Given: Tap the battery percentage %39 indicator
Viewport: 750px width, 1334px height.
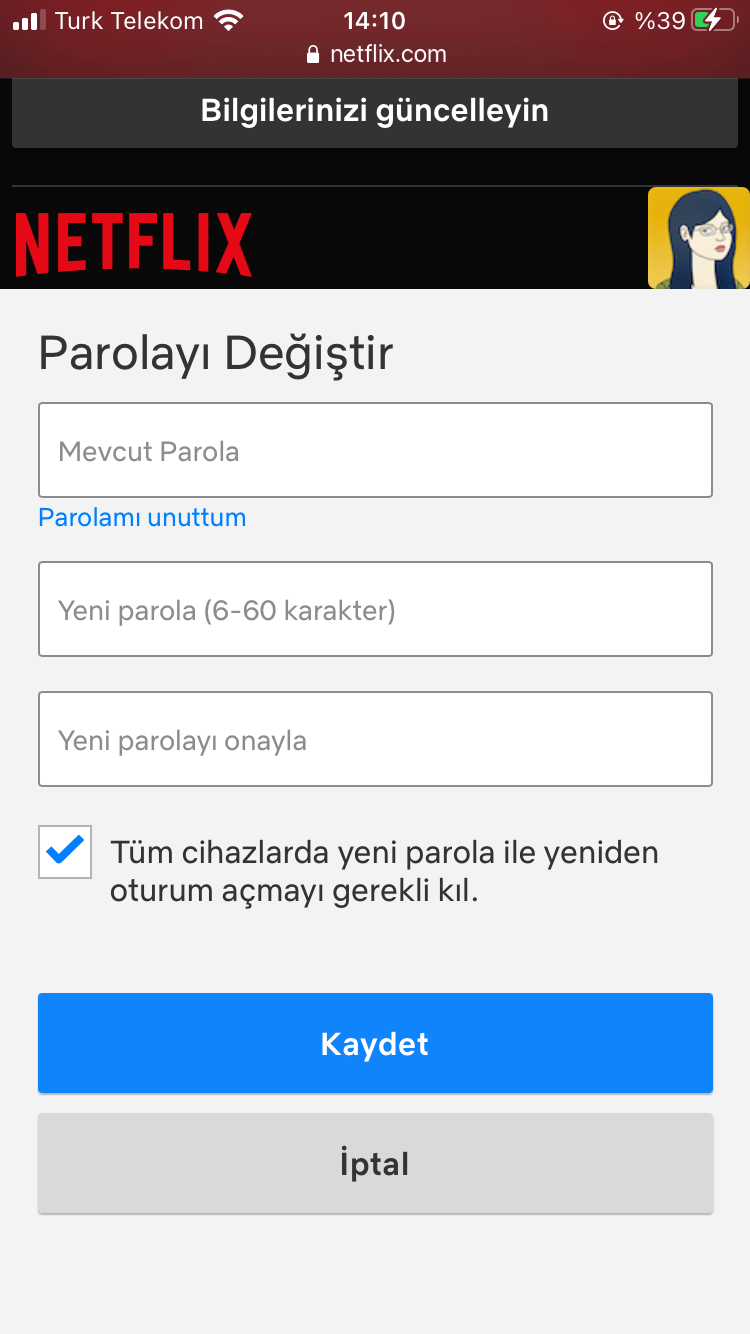Looking at the screenshot, I should click(662, 19).
